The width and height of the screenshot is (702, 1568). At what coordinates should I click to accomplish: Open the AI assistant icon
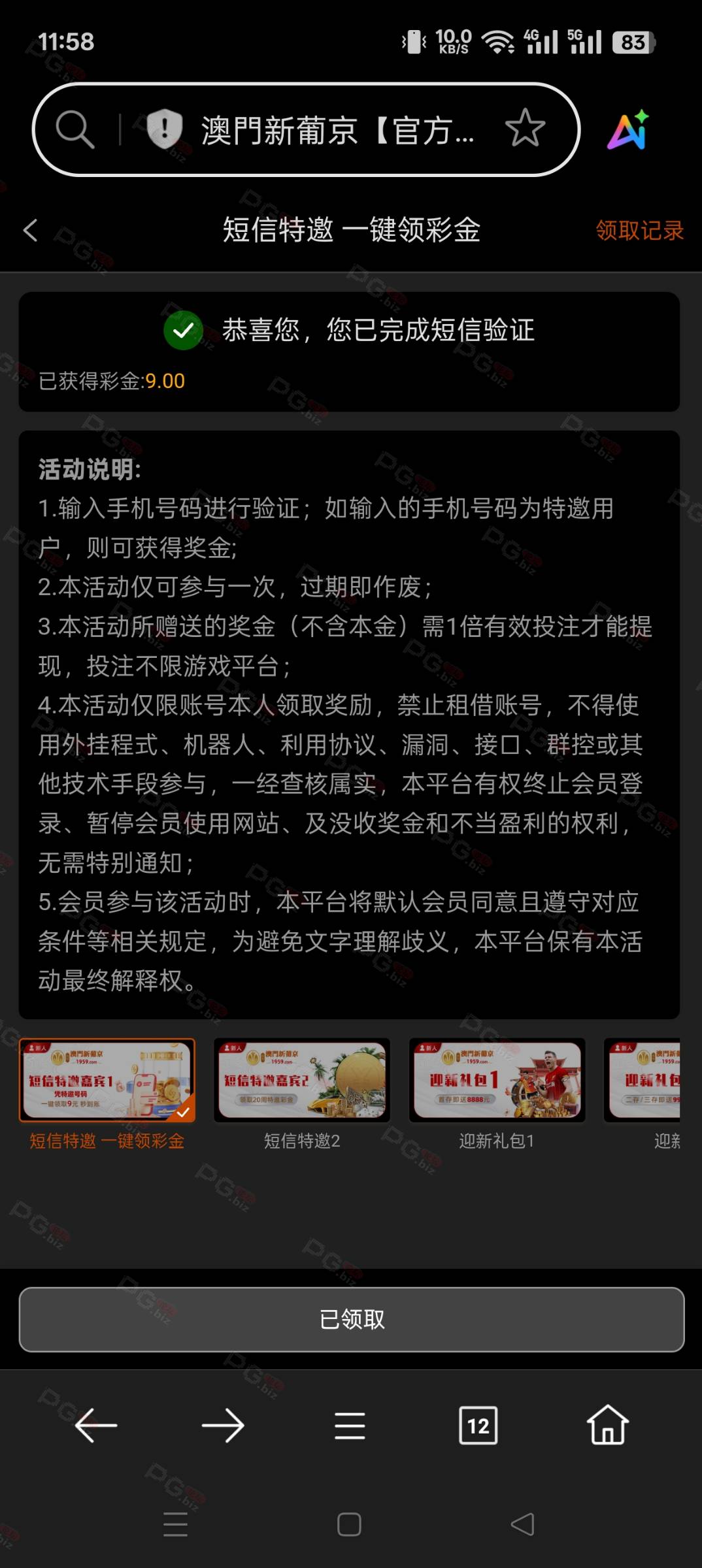629,129
